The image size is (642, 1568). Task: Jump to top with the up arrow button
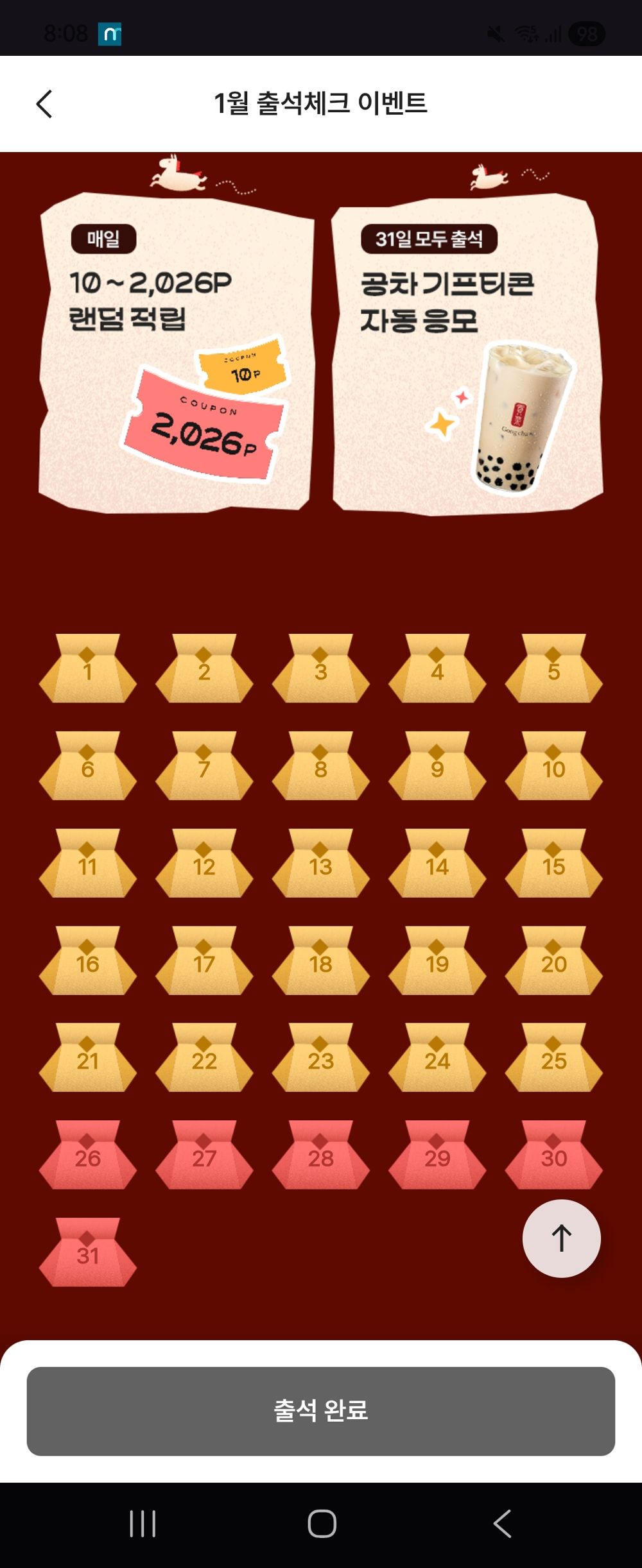(562, 1238)
